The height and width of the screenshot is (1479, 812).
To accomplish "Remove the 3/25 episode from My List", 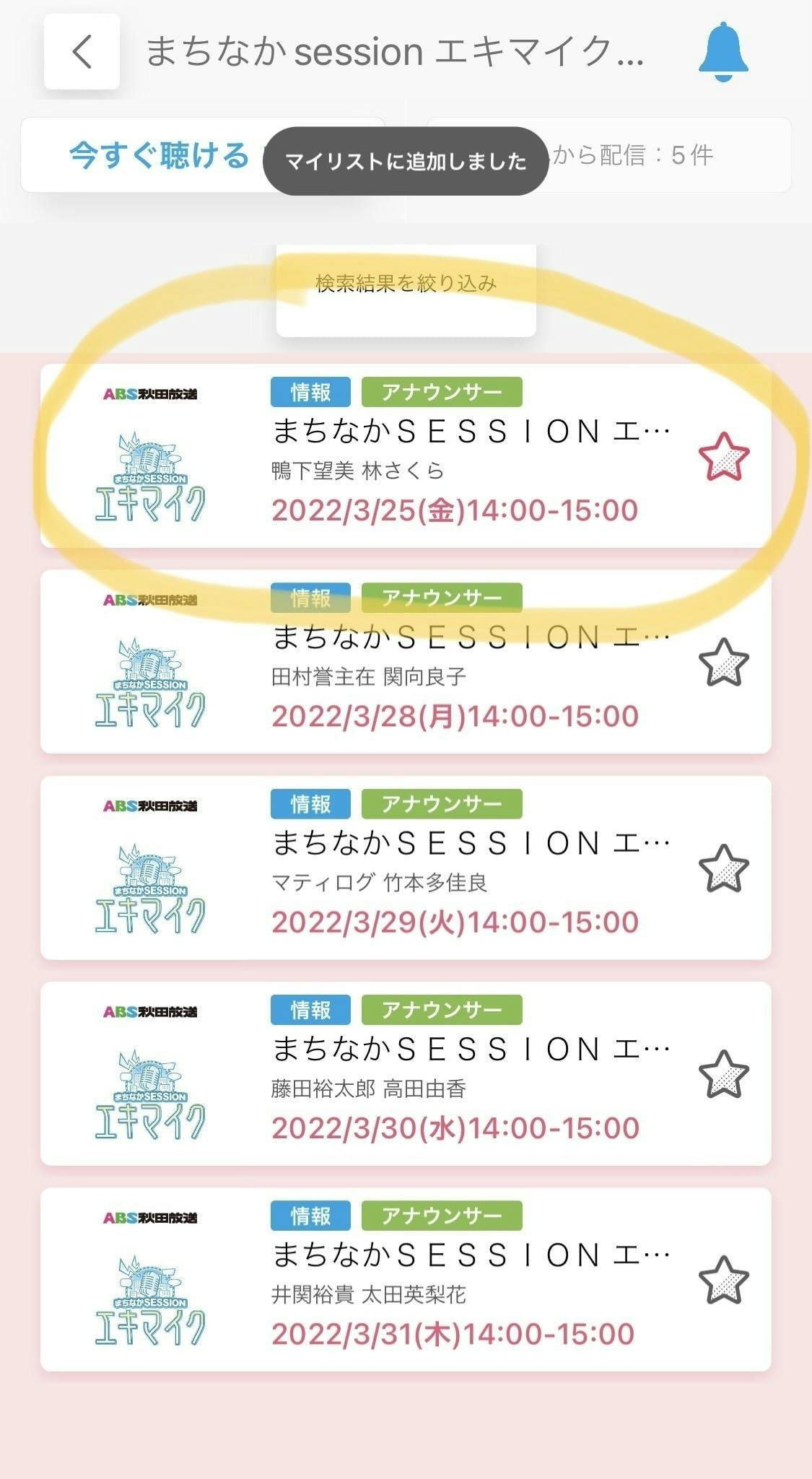I will pyautogui.click(x=723, y=457).
